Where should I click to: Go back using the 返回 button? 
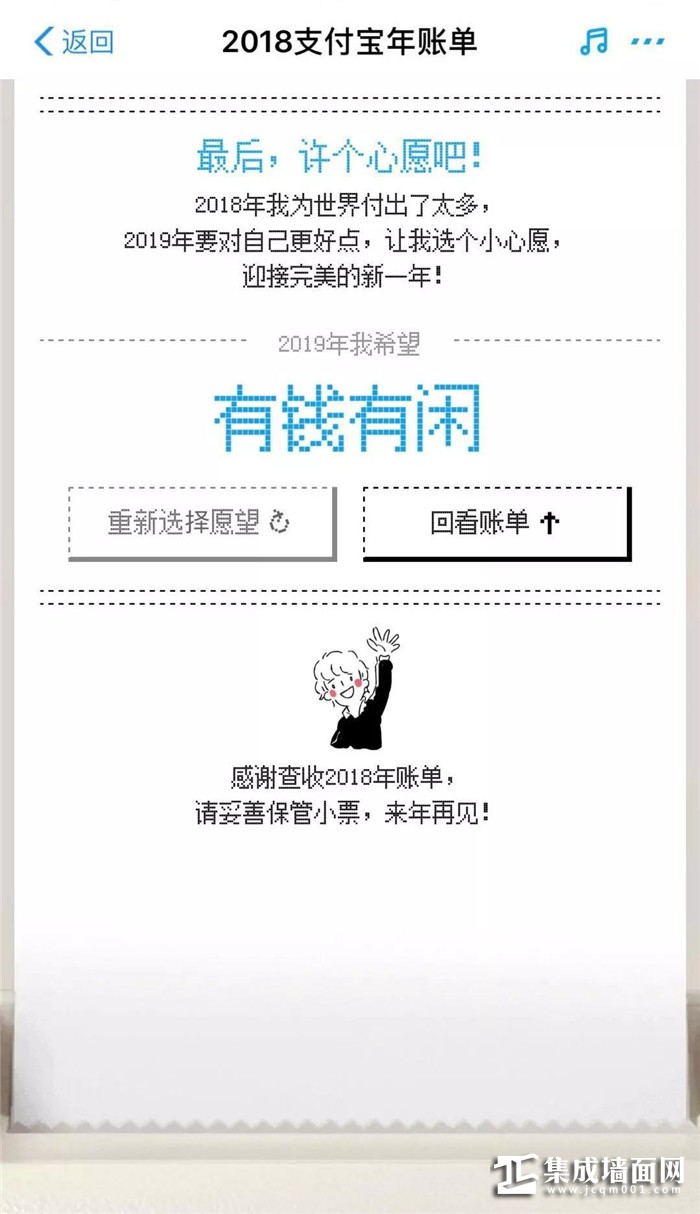pos(74,42)
